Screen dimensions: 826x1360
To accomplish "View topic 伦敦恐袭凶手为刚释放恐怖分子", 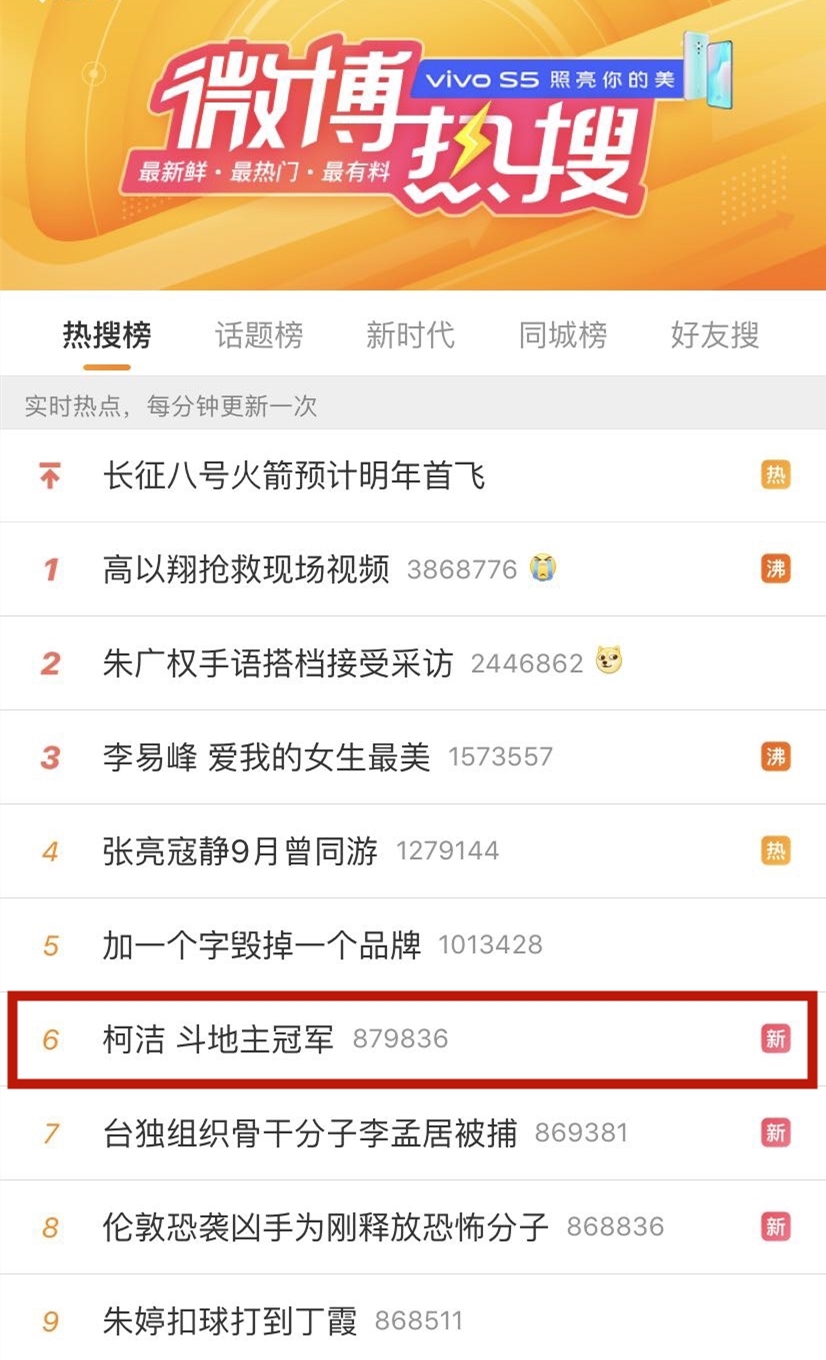I will point(413,1227).
